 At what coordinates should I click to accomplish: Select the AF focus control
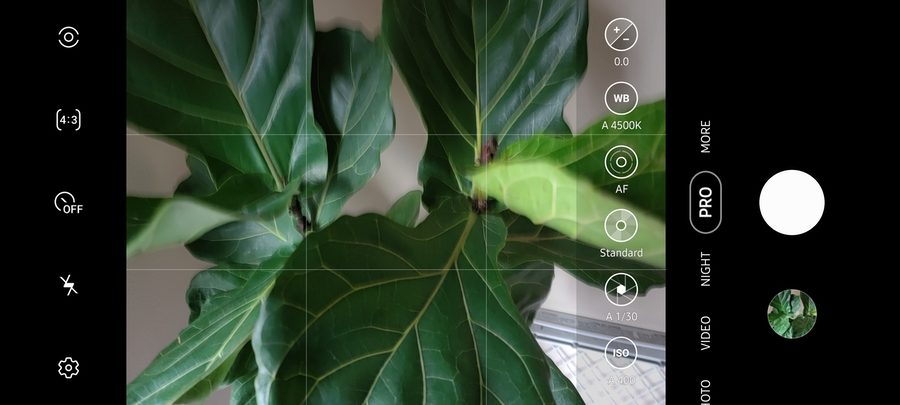pyautogui.click(x=621, y=162)
